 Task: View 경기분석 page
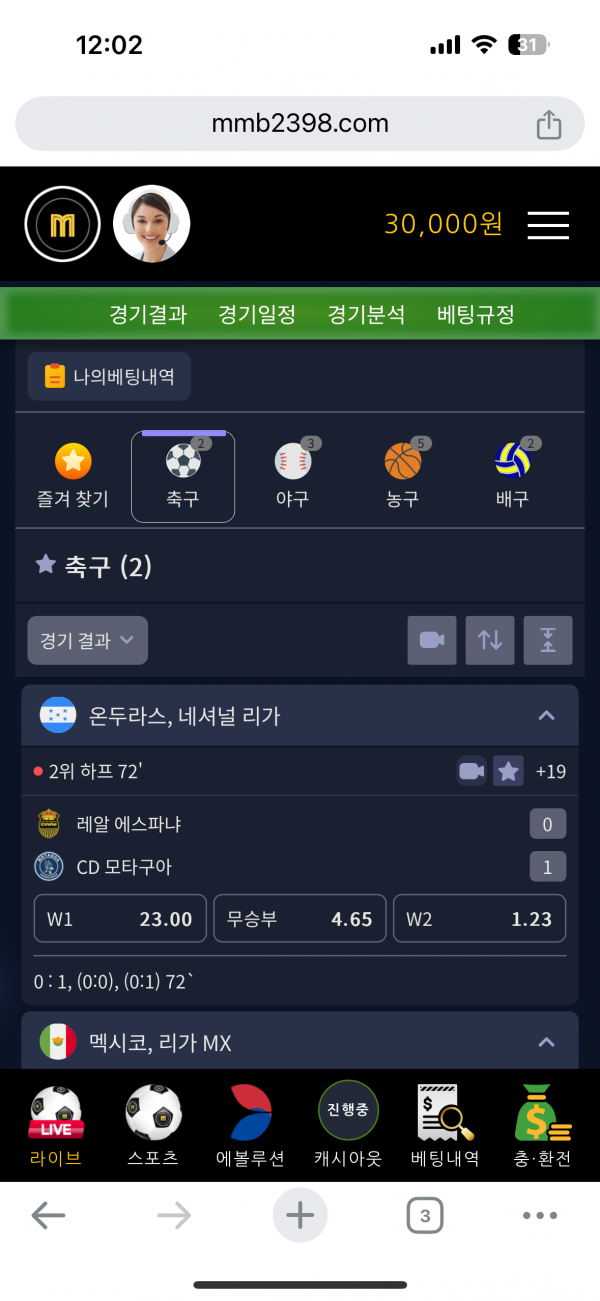tap(366, 314)
